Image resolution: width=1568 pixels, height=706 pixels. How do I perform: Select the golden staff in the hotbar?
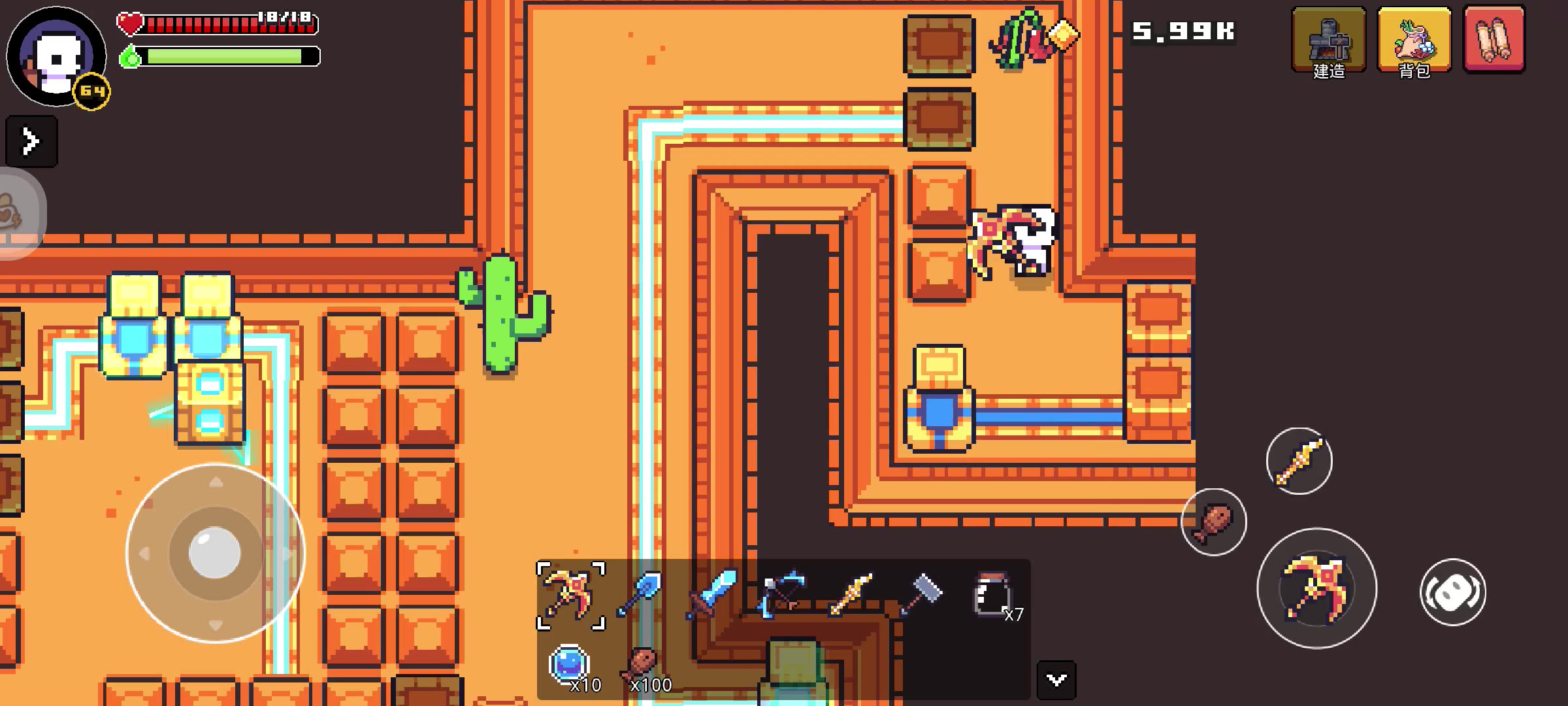(x=851, y=594)
